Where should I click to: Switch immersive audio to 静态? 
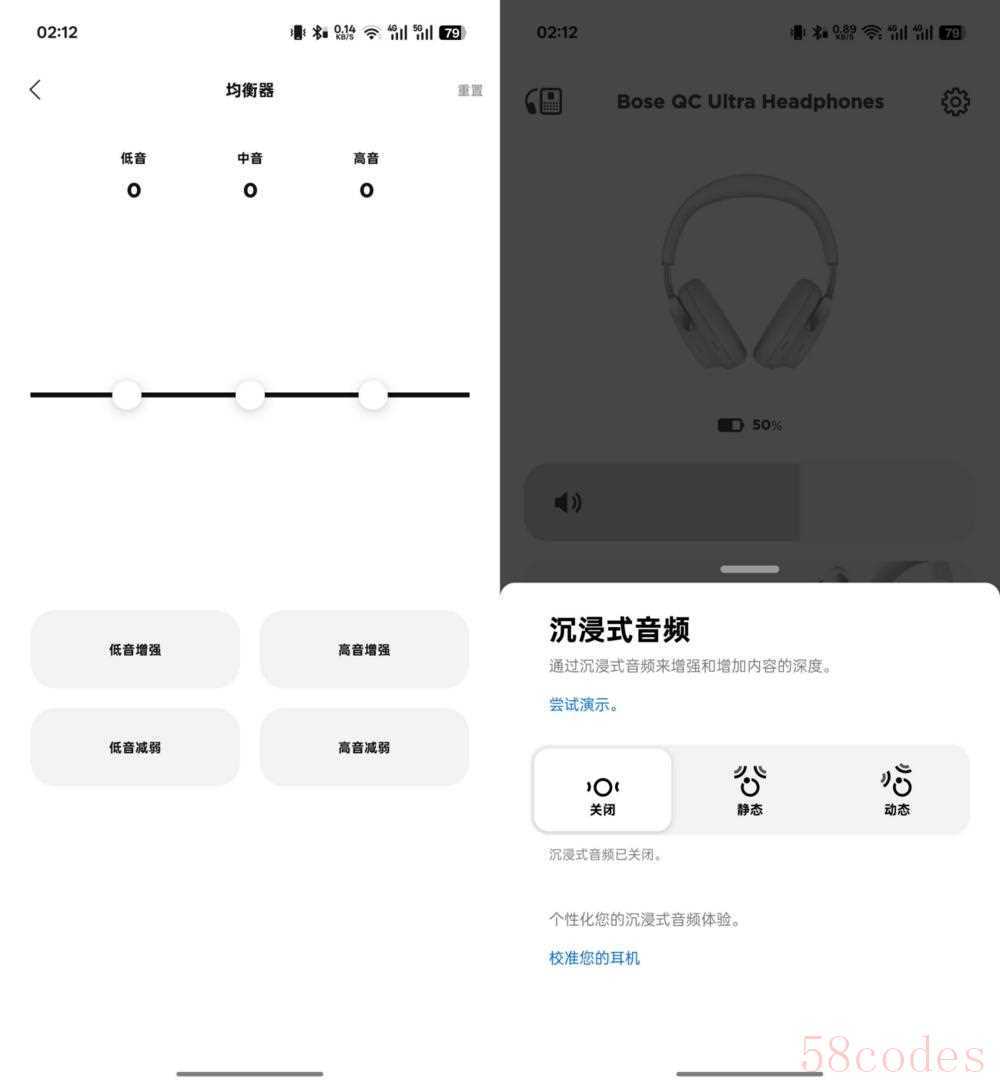point(750,790)
